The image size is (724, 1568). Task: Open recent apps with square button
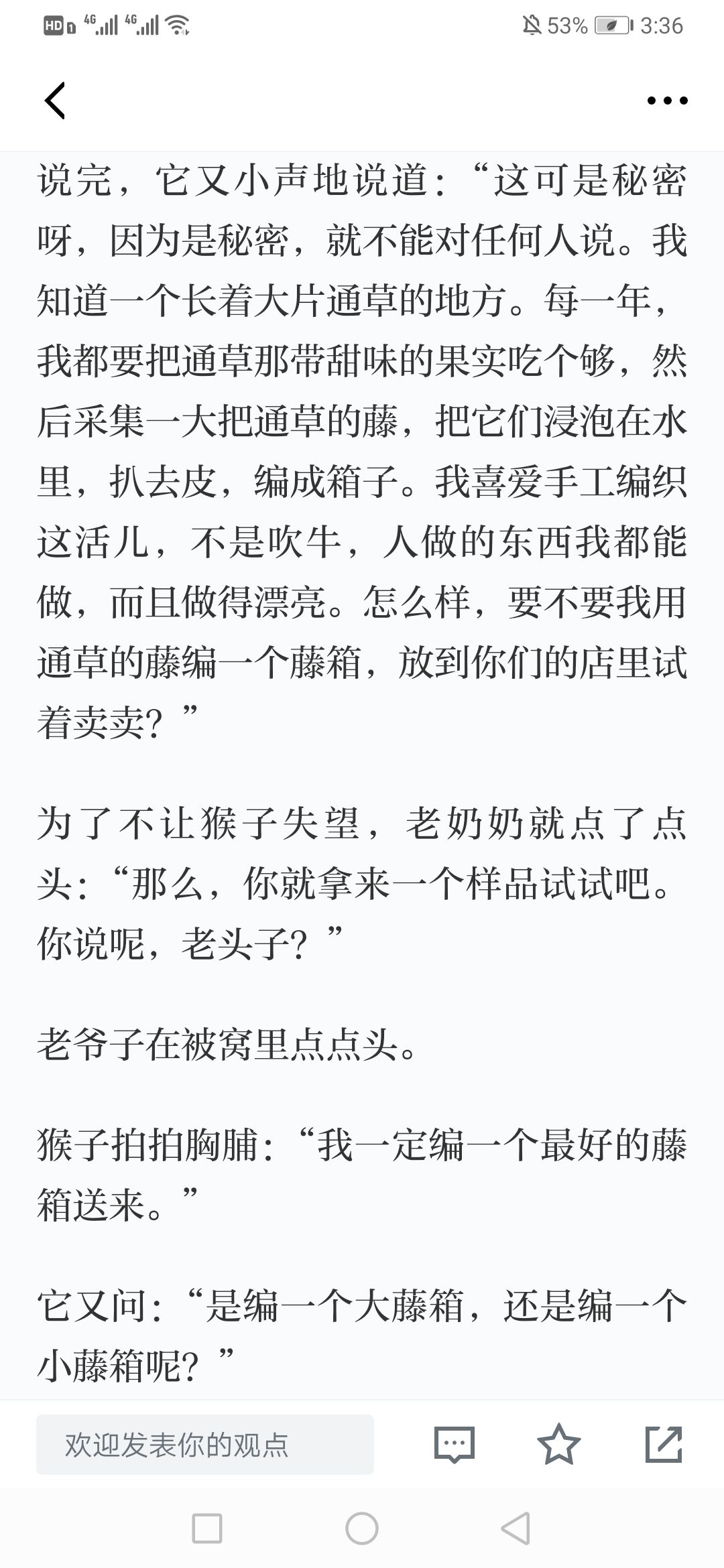tap(207, 1529)
